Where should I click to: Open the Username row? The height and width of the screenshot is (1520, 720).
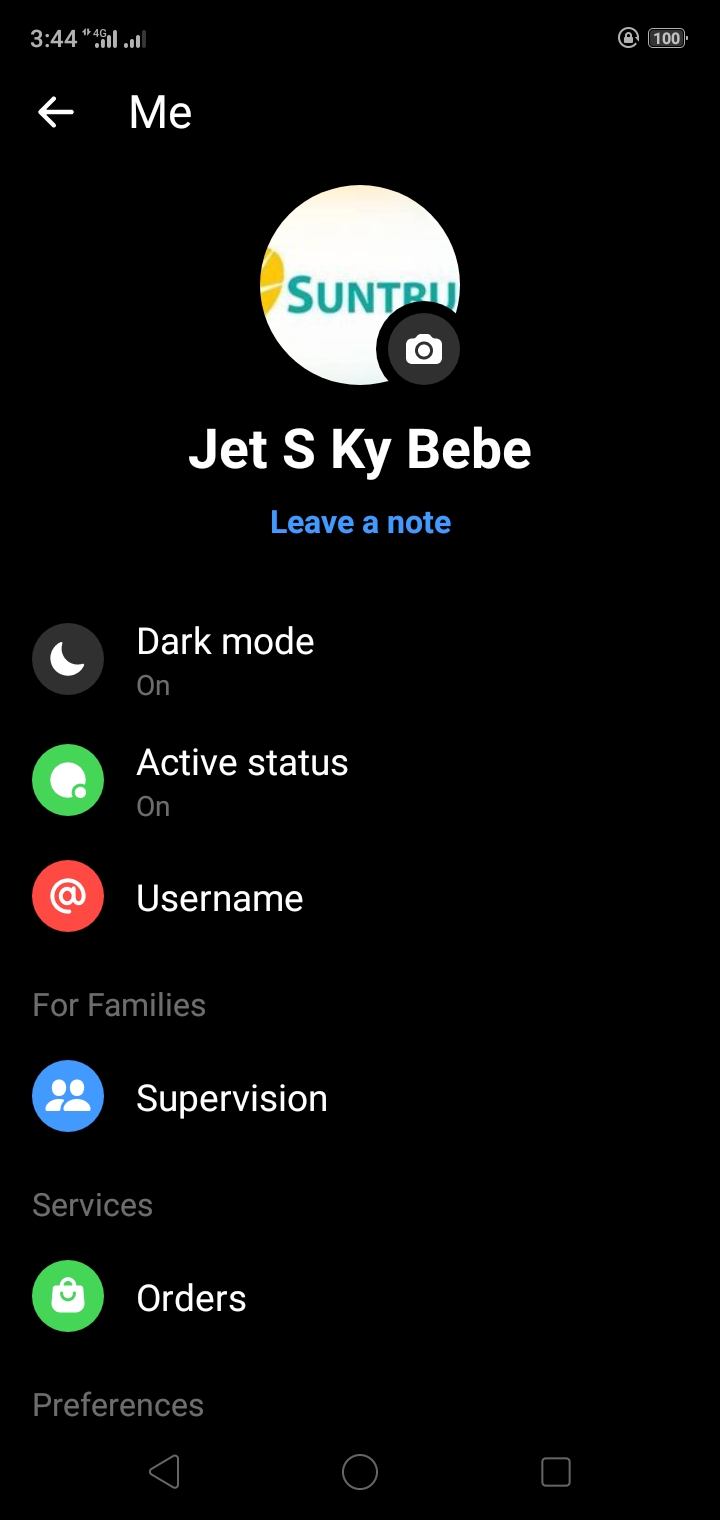tap(360, 897)
